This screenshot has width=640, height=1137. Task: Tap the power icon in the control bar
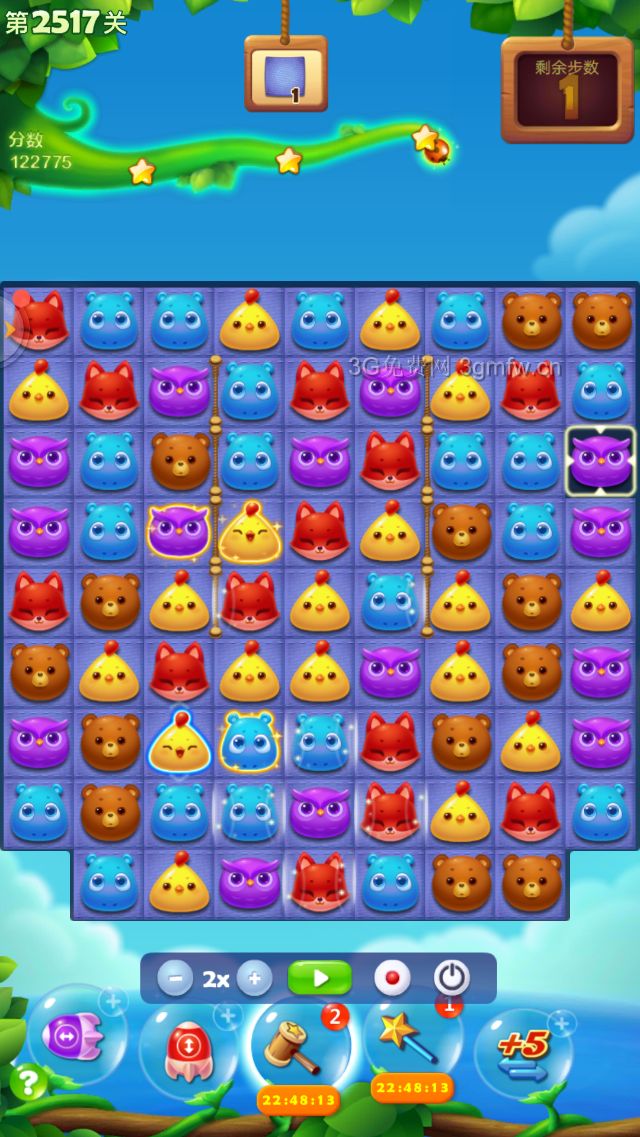click(x=452, y=977)
